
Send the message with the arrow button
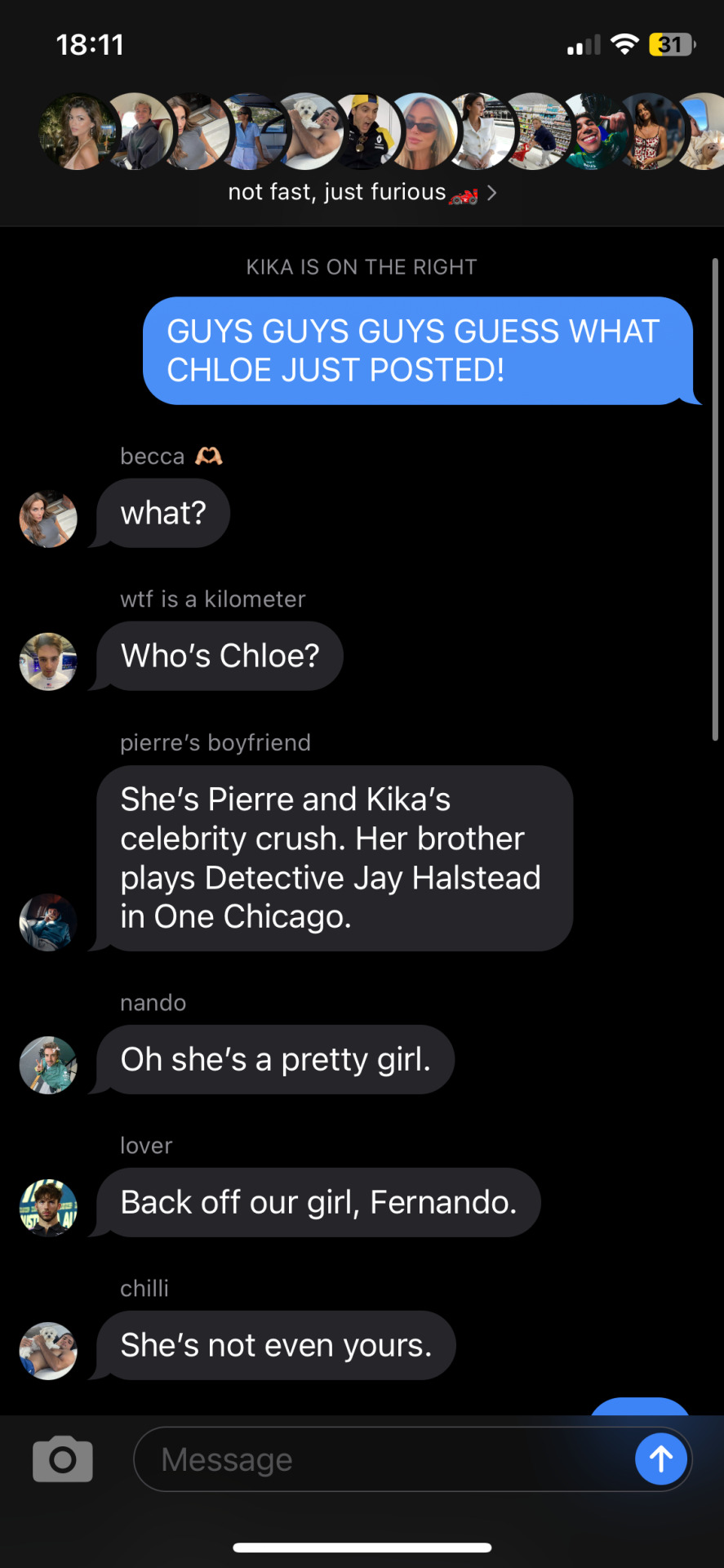click(x=660, y=1459)
